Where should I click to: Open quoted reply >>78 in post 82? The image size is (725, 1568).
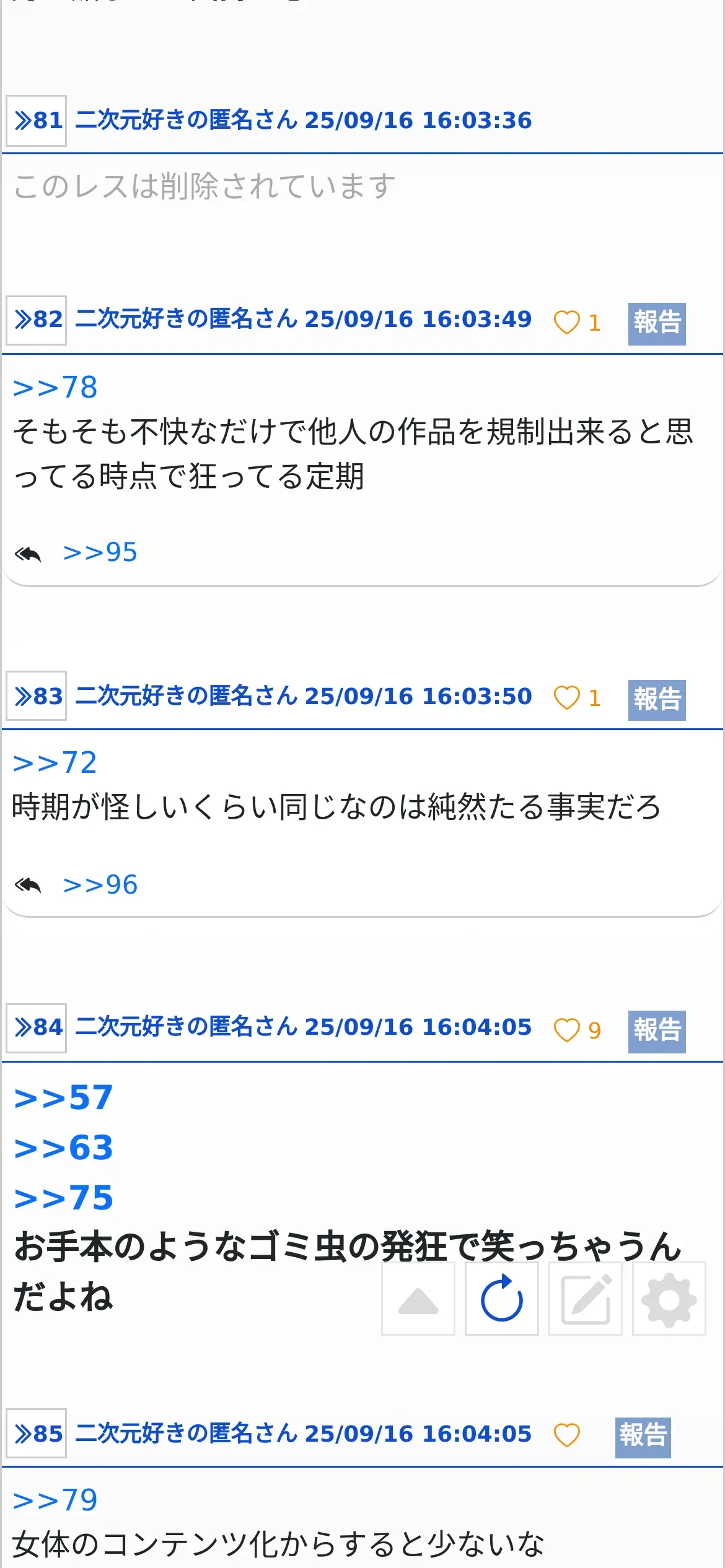55,388
